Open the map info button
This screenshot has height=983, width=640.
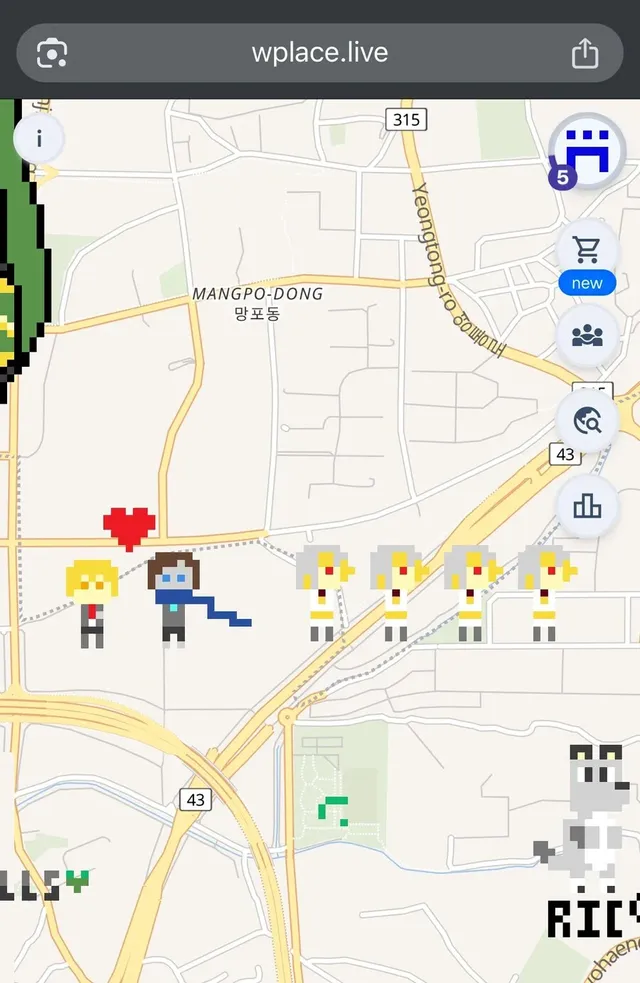39,139
